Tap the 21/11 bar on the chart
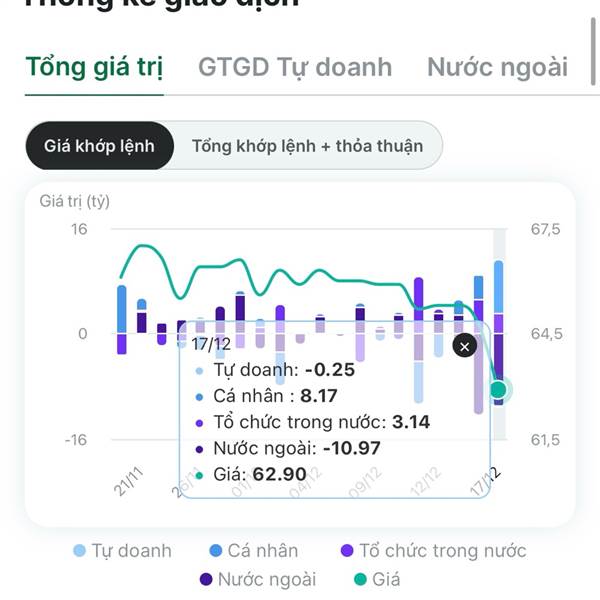The image size is (600, 600). point(122,320)
